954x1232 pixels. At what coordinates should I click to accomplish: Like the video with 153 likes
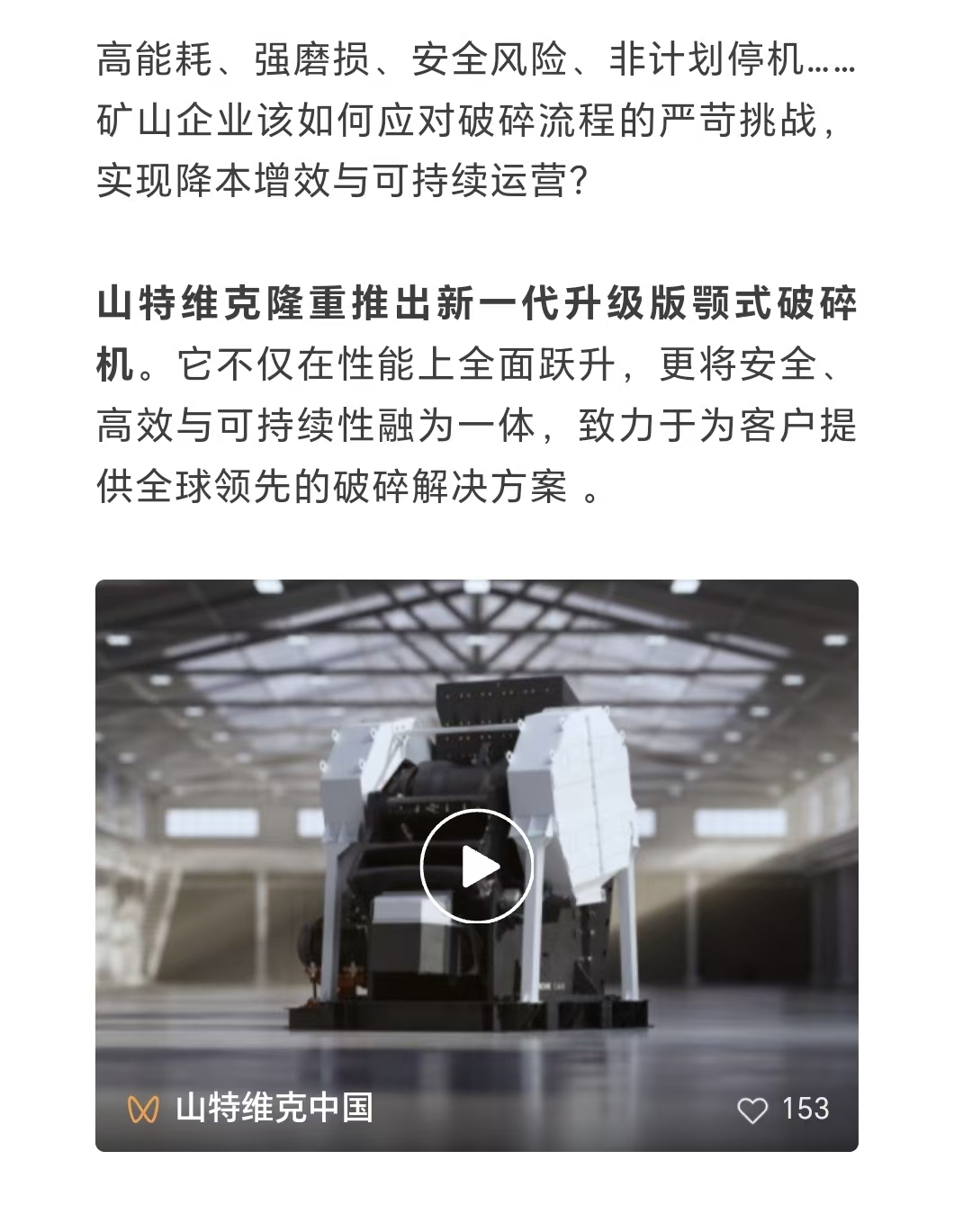tap(752, 1110)
